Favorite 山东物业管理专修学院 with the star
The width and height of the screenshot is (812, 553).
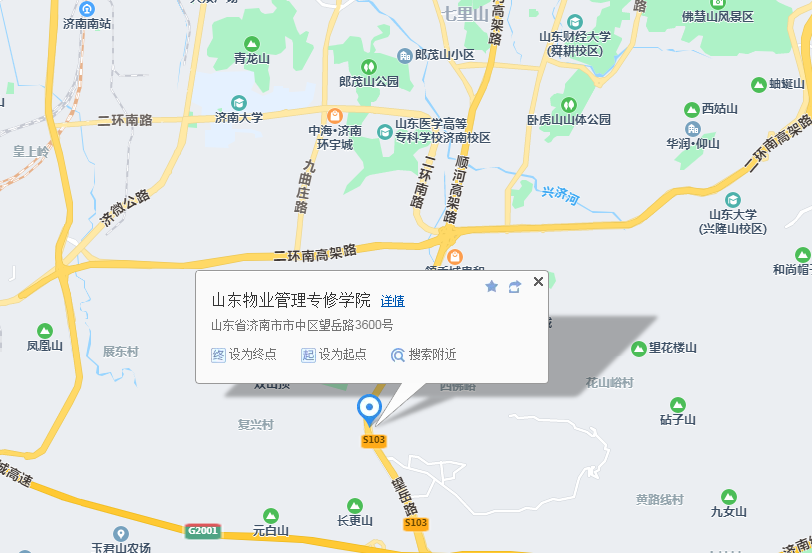click(x=491, y=287)
